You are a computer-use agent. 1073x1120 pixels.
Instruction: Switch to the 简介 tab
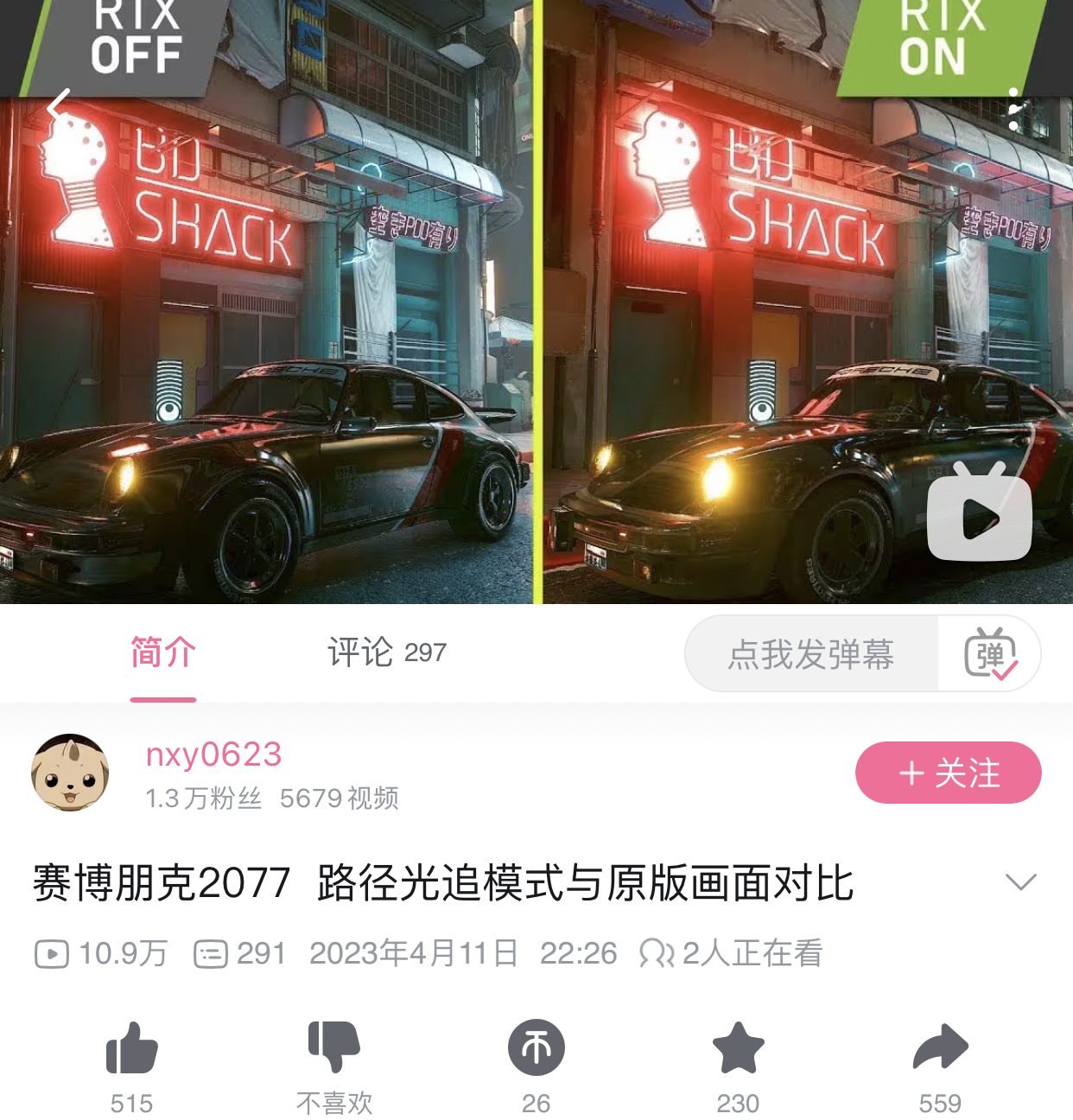click(163, 652)
